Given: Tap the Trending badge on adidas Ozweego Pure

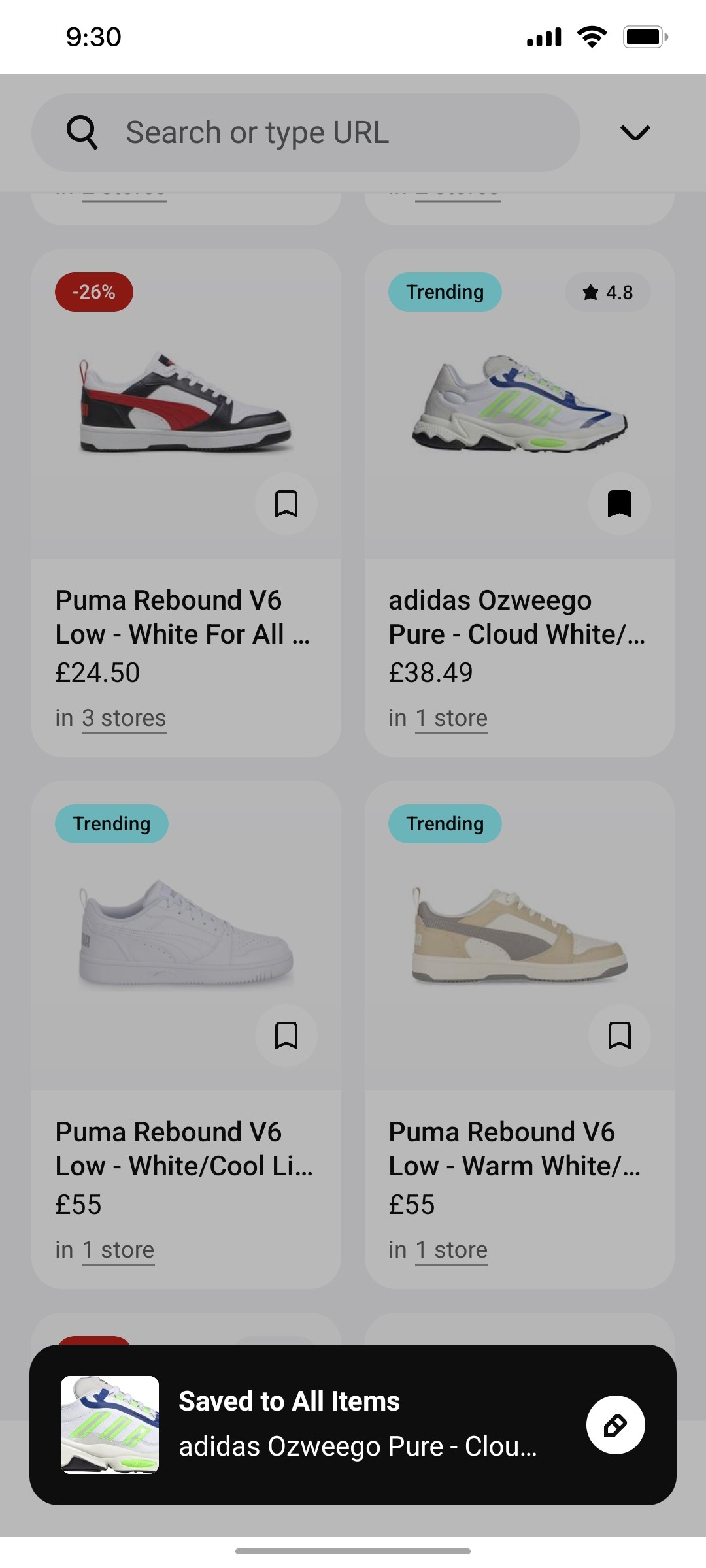Looking at the screenshot, I should 445,292.
